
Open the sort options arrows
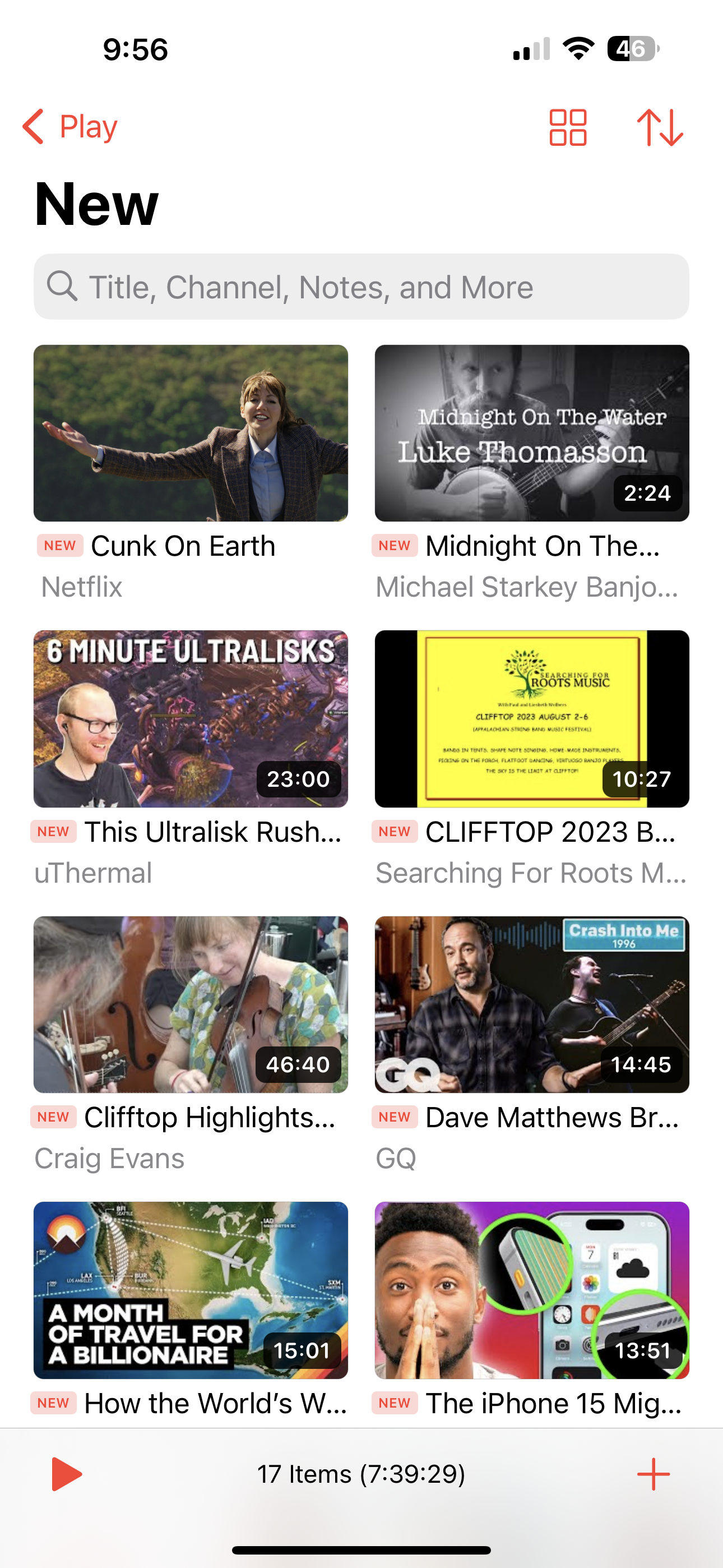(x=660, y=127)
